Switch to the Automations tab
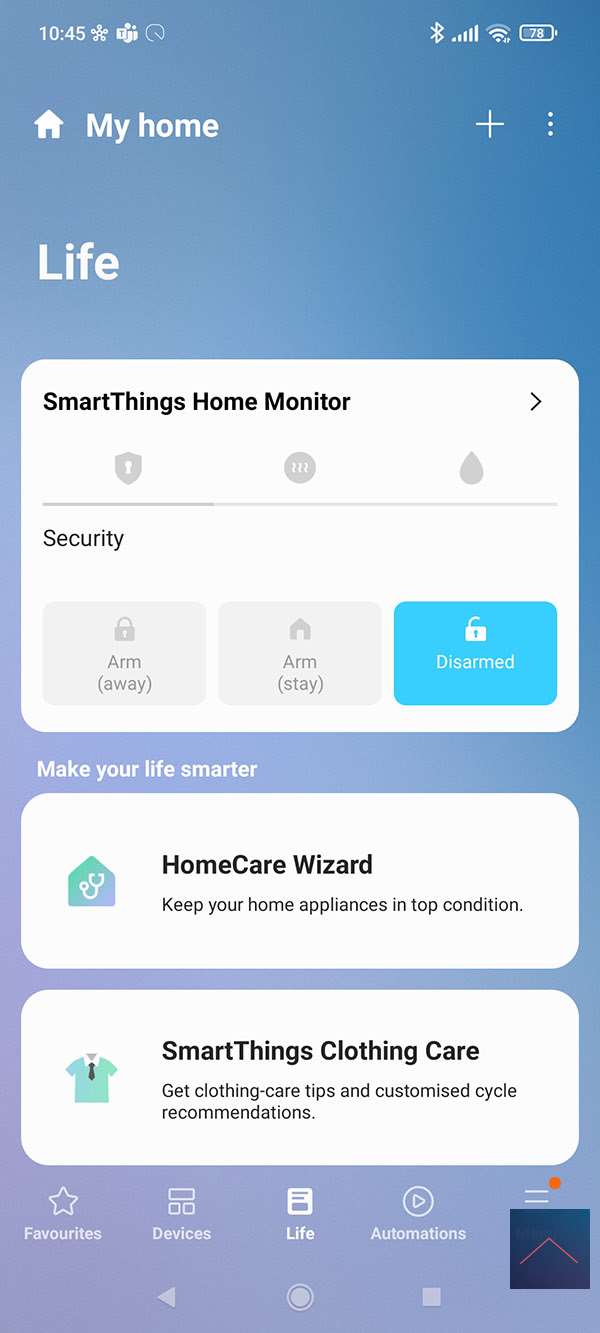The width and height of the screenshot is (600, 1333). [x=418, y=1214]
